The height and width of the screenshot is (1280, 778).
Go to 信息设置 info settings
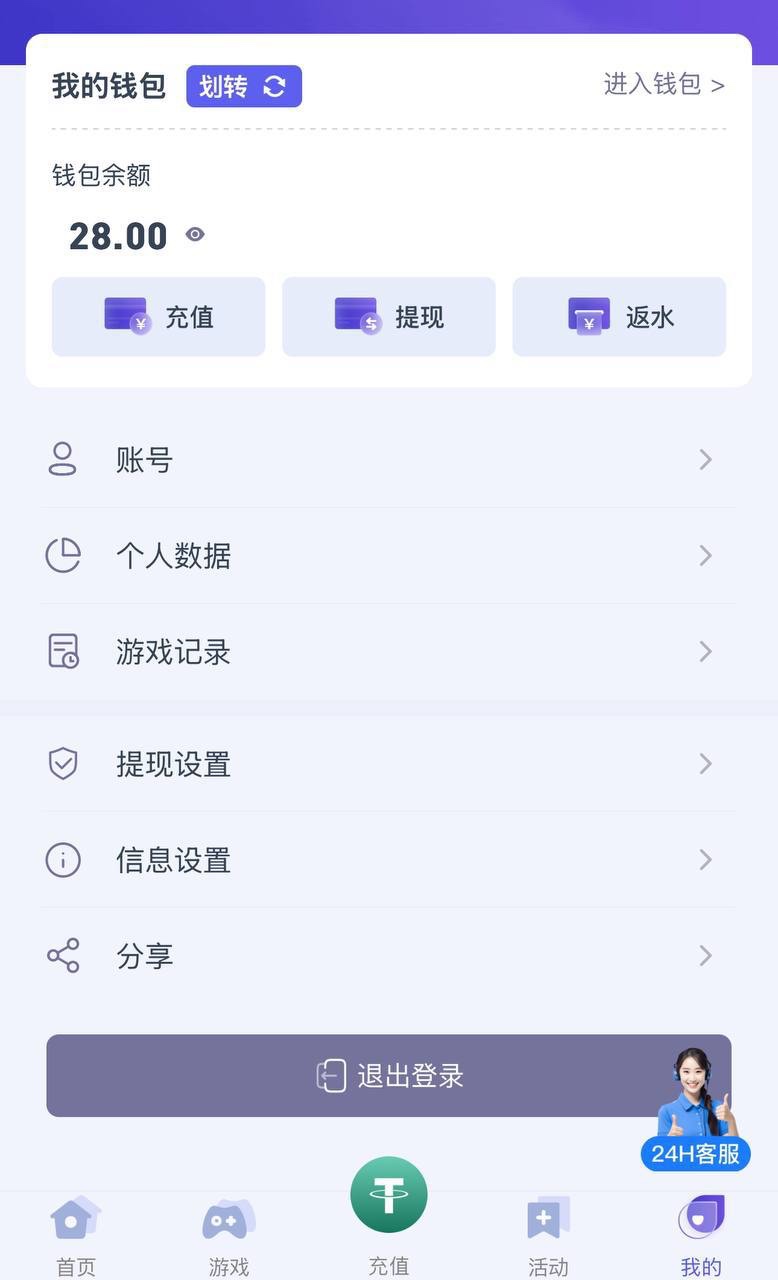tap(389, 860)
